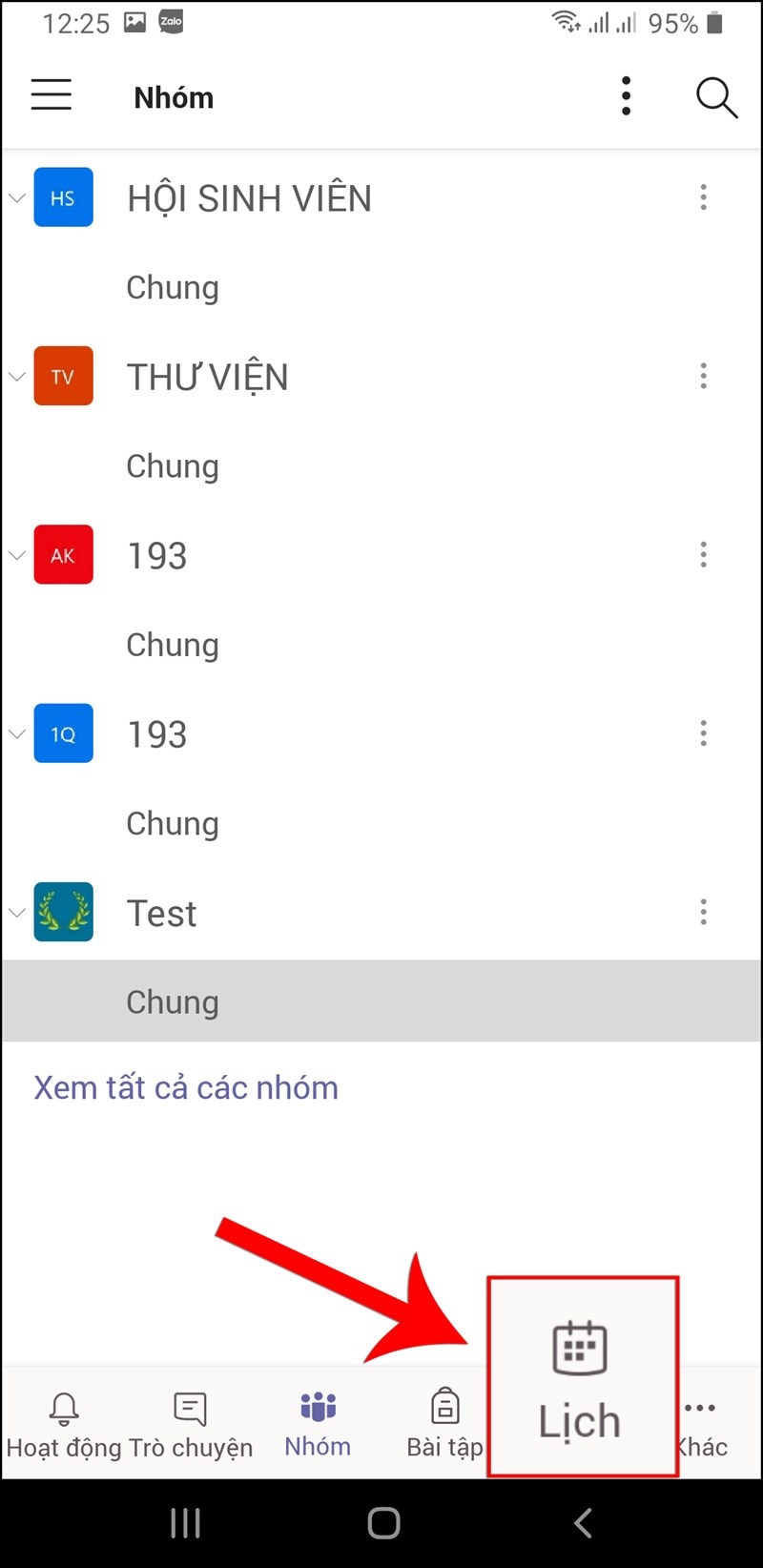Open options menu for THƯ VIỆN team
763x1568 pixels.
tap(703, 376)
